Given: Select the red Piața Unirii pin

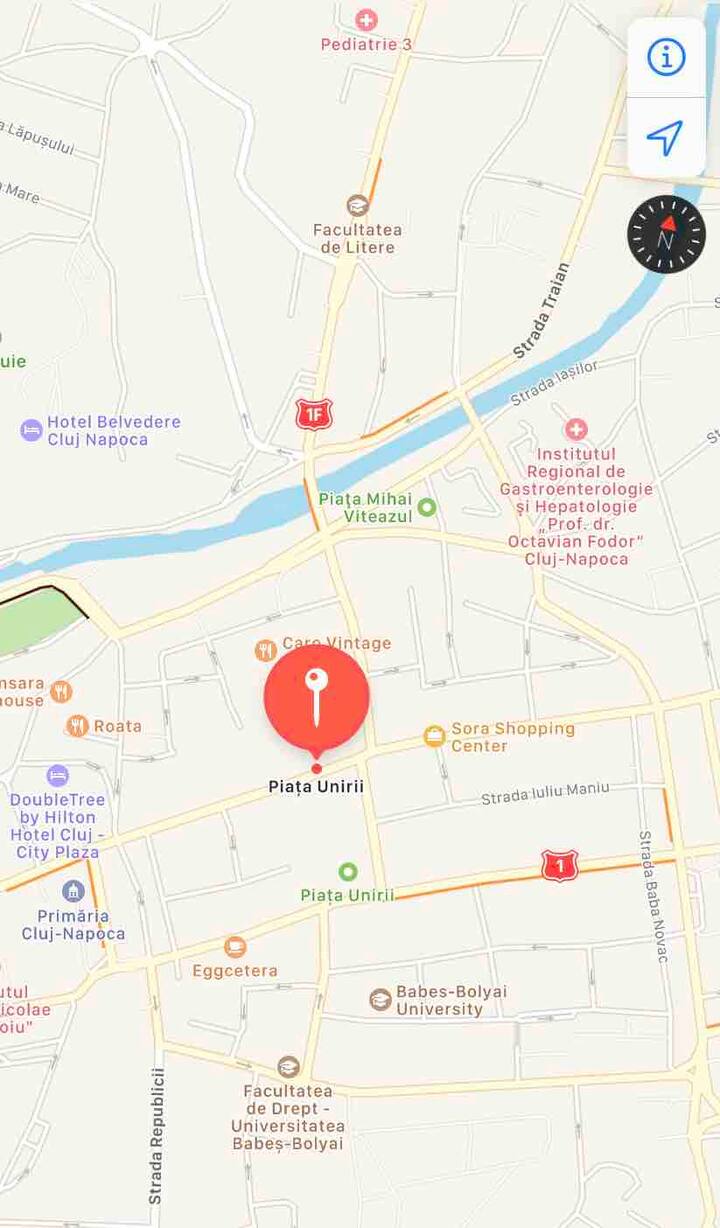Looking at the screenshot, I should (317, 700).
